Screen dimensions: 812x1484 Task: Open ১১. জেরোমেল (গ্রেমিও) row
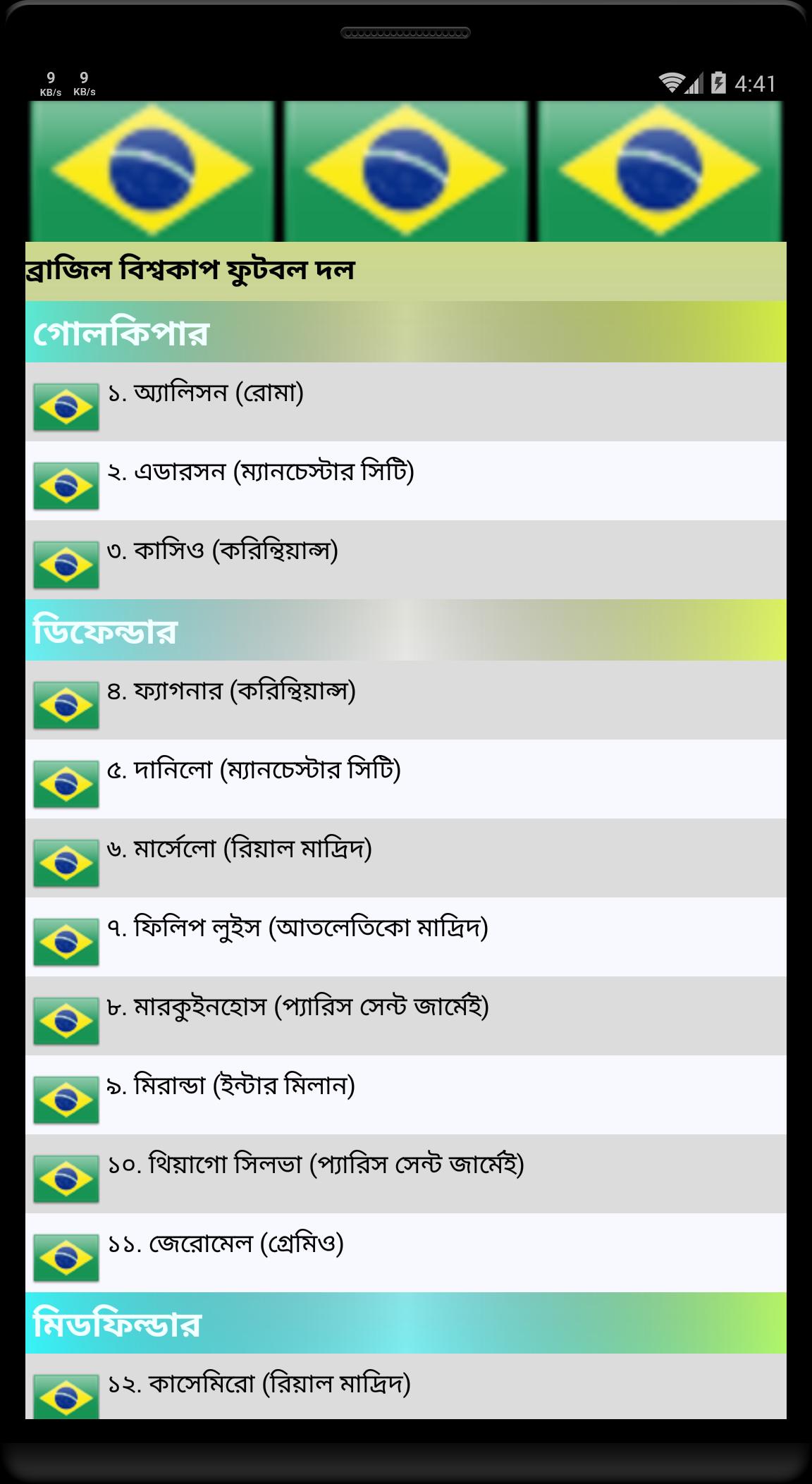pyautogui.click(x=405, y=1253)
